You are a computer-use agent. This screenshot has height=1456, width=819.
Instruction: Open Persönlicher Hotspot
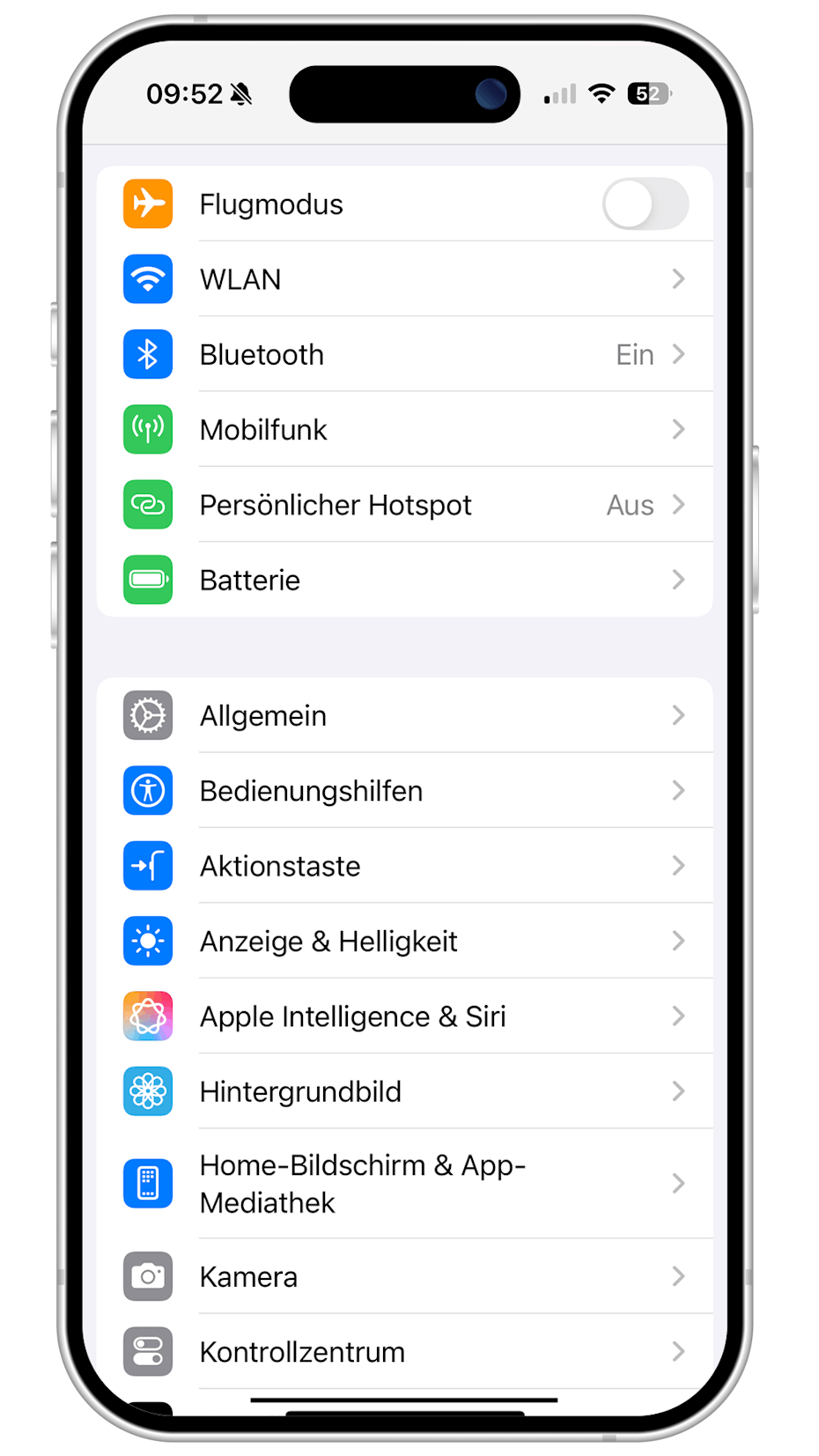(x=405, y=505)
